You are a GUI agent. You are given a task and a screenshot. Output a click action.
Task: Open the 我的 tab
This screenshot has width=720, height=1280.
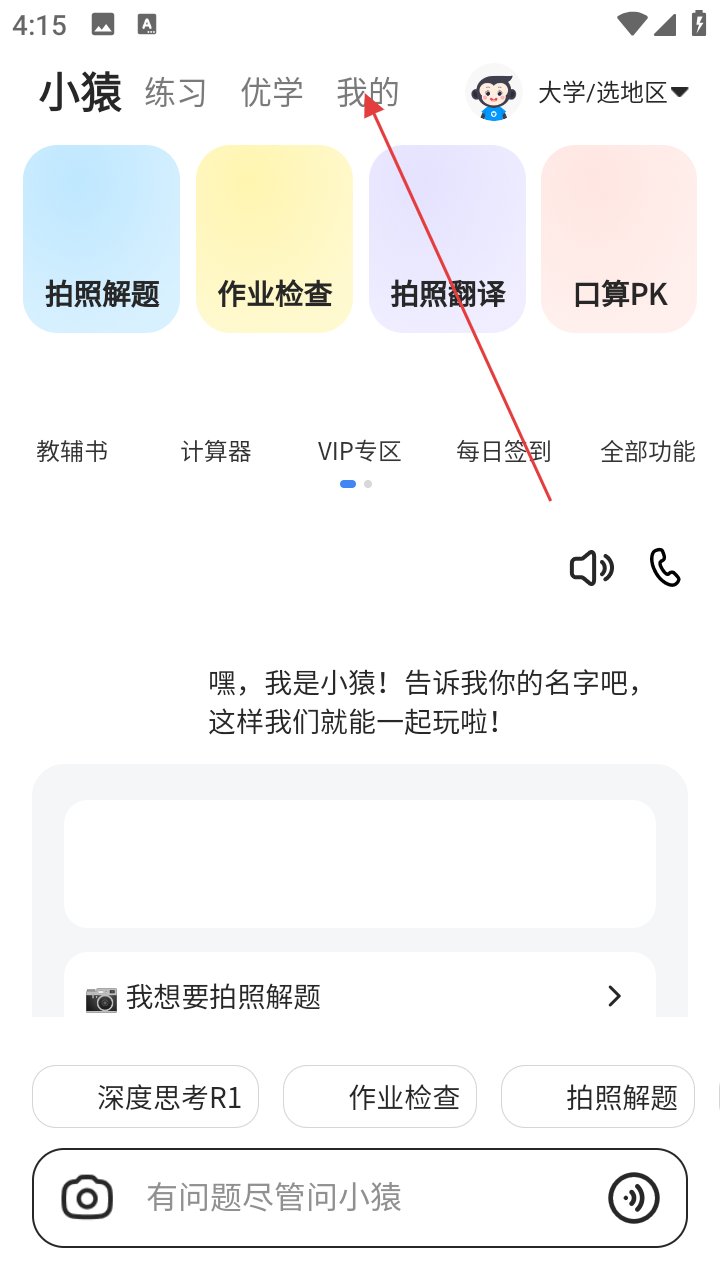(x=367, y=93)
